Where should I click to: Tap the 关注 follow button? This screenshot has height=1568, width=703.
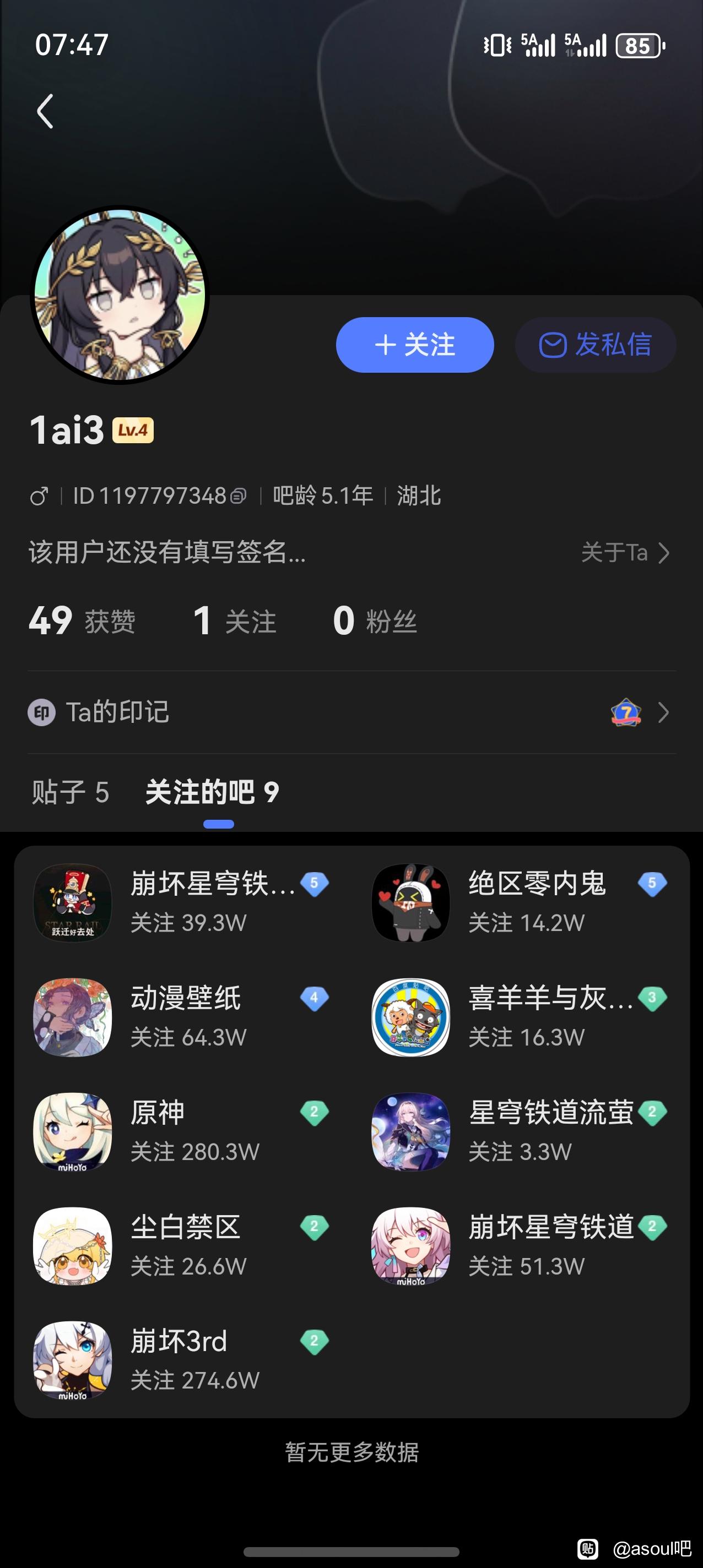click(x=414, y=345)
